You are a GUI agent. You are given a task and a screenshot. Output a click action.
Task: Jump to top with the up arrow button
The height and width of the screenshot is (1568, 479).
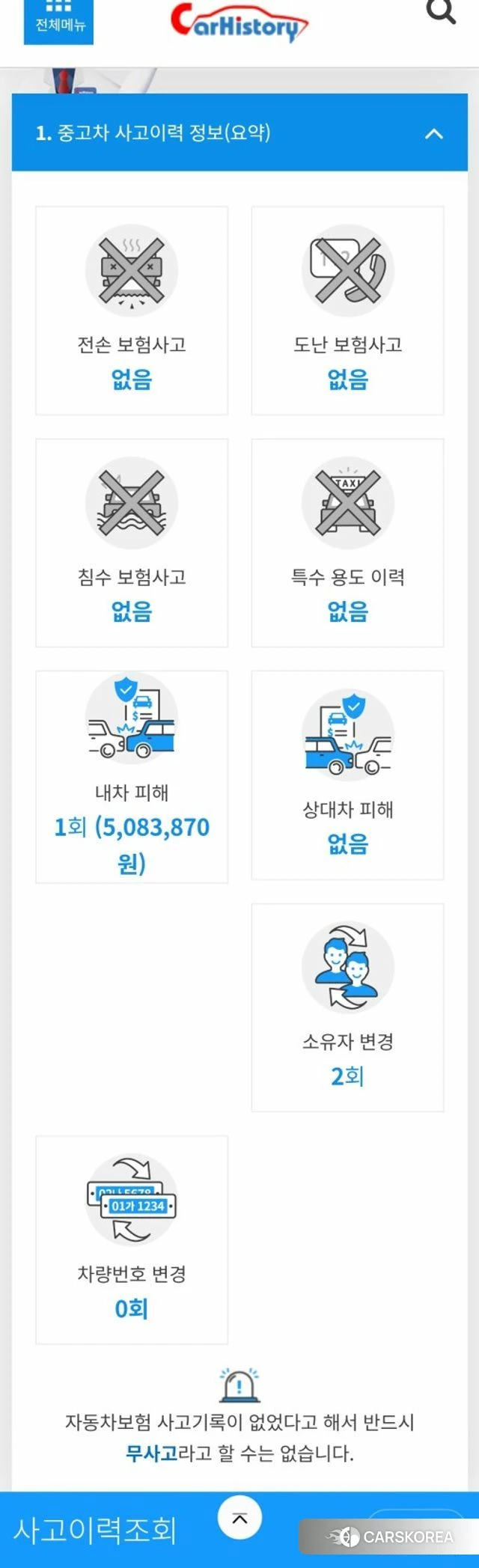pos(239,1518)
